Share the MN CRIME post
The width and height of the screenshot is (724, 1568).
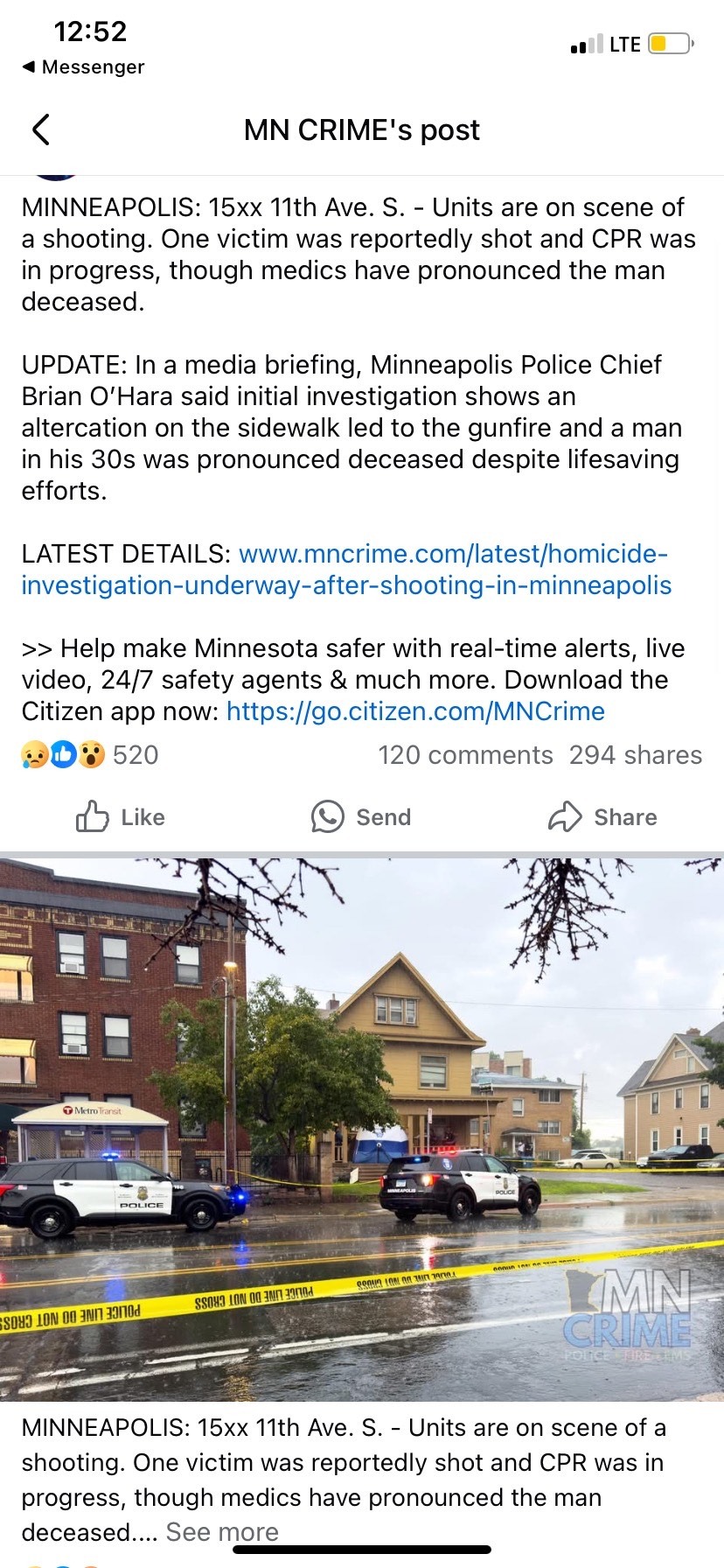(x=602, y=817)
